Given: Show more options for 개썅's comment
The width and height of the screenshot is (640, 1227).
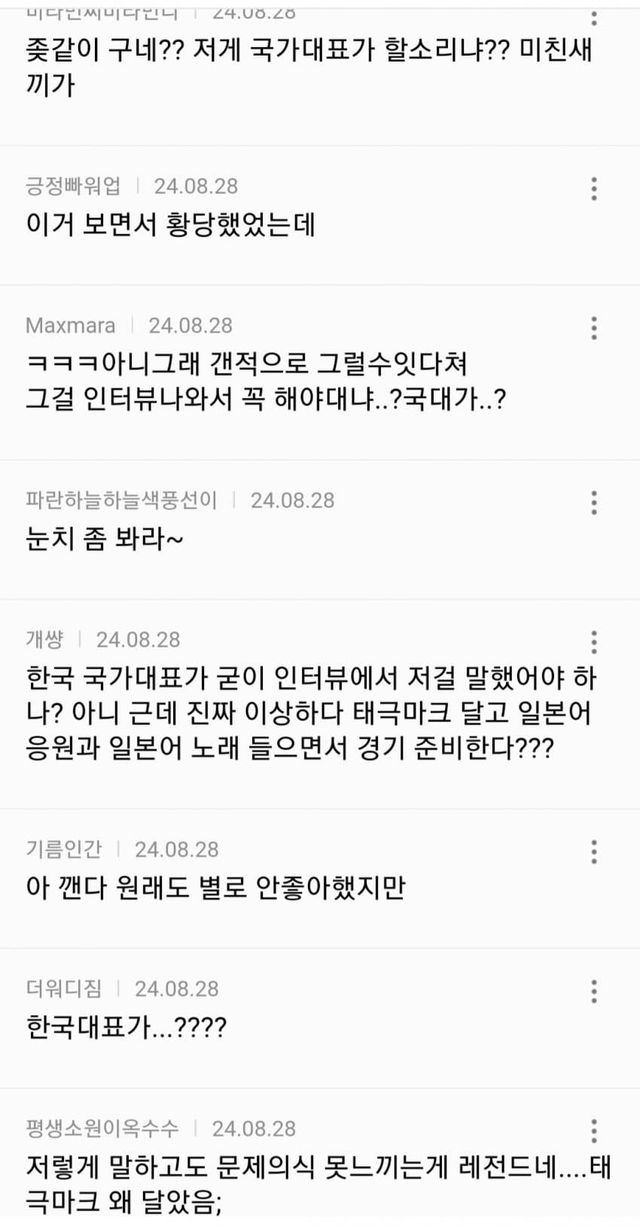Looking at the screenshot, I should 594,642.
